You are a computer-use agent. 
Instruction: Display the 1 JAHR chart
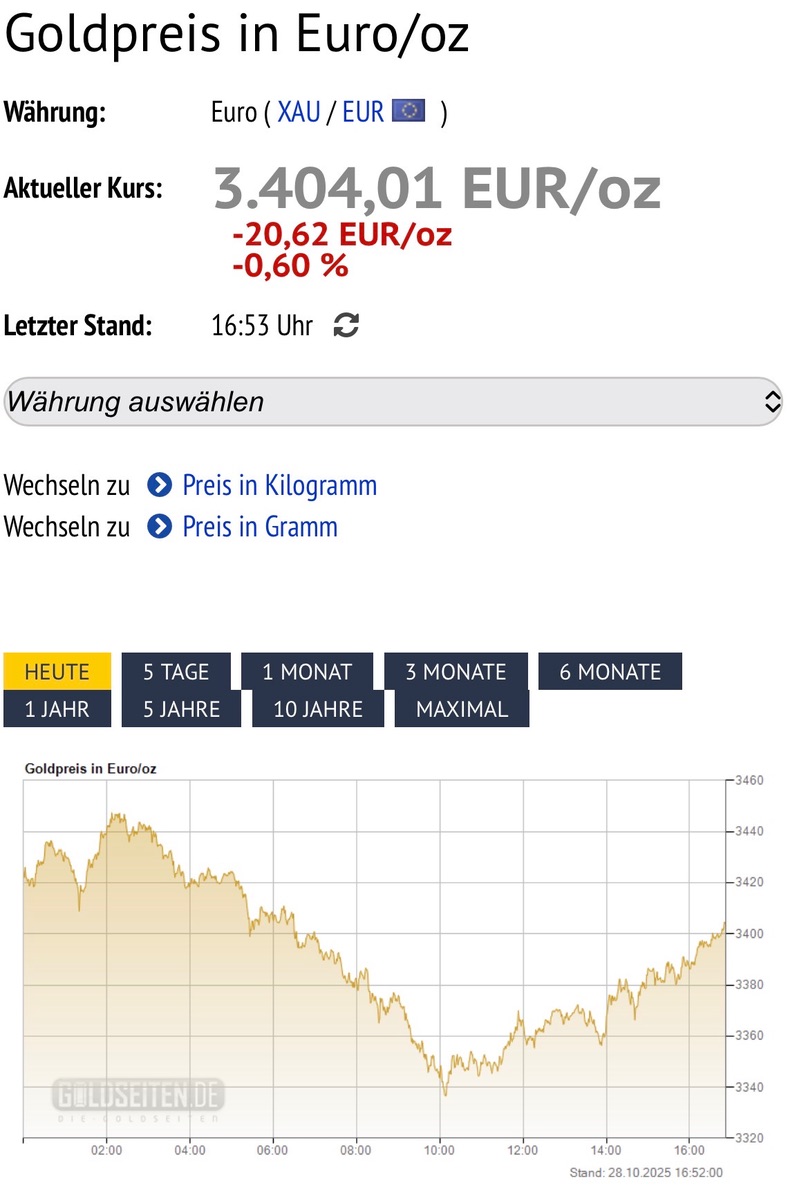[x=57, y=709]
